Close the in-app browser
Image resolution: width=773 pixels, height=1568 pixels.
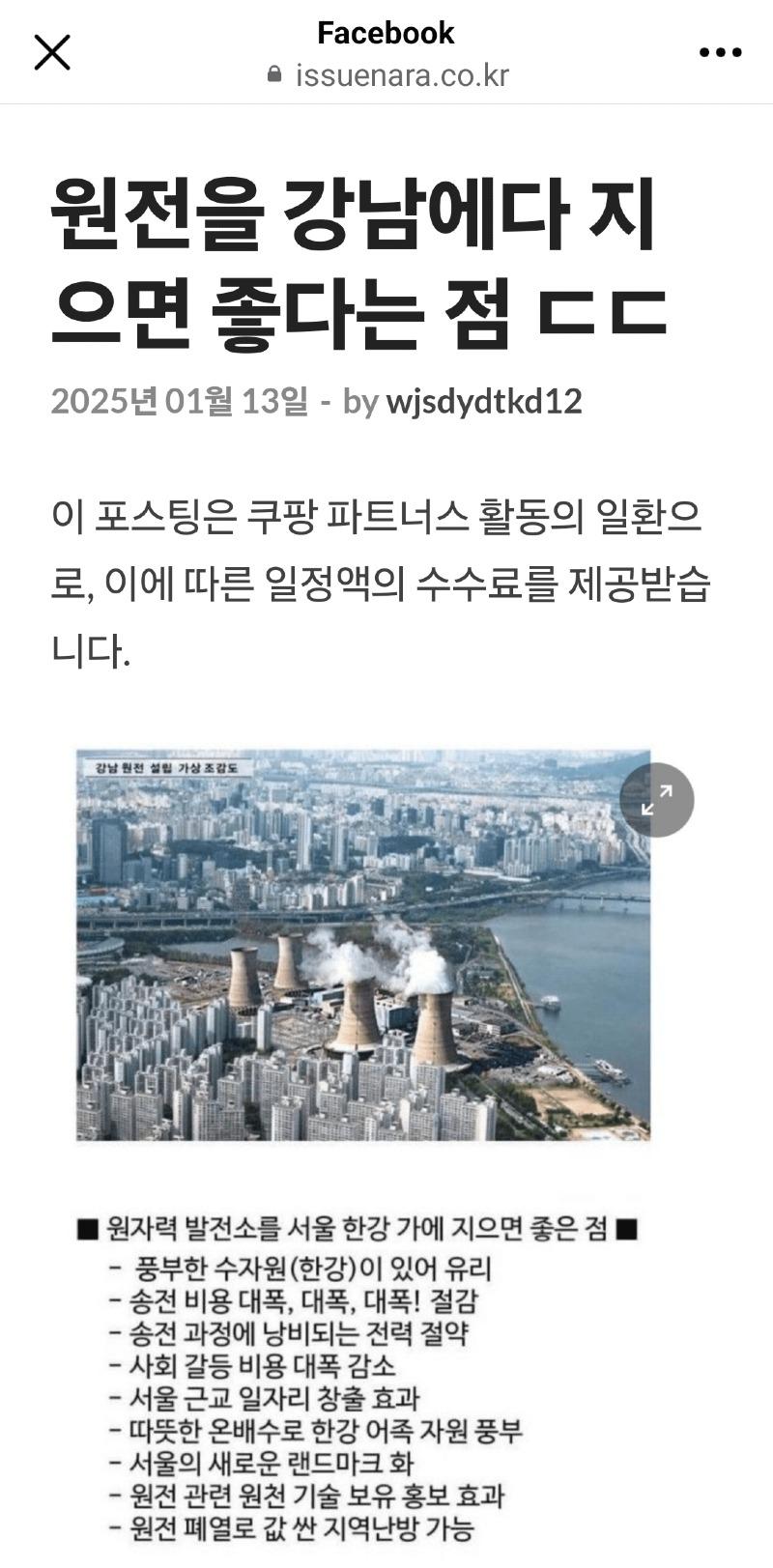(x=52, y=52)
